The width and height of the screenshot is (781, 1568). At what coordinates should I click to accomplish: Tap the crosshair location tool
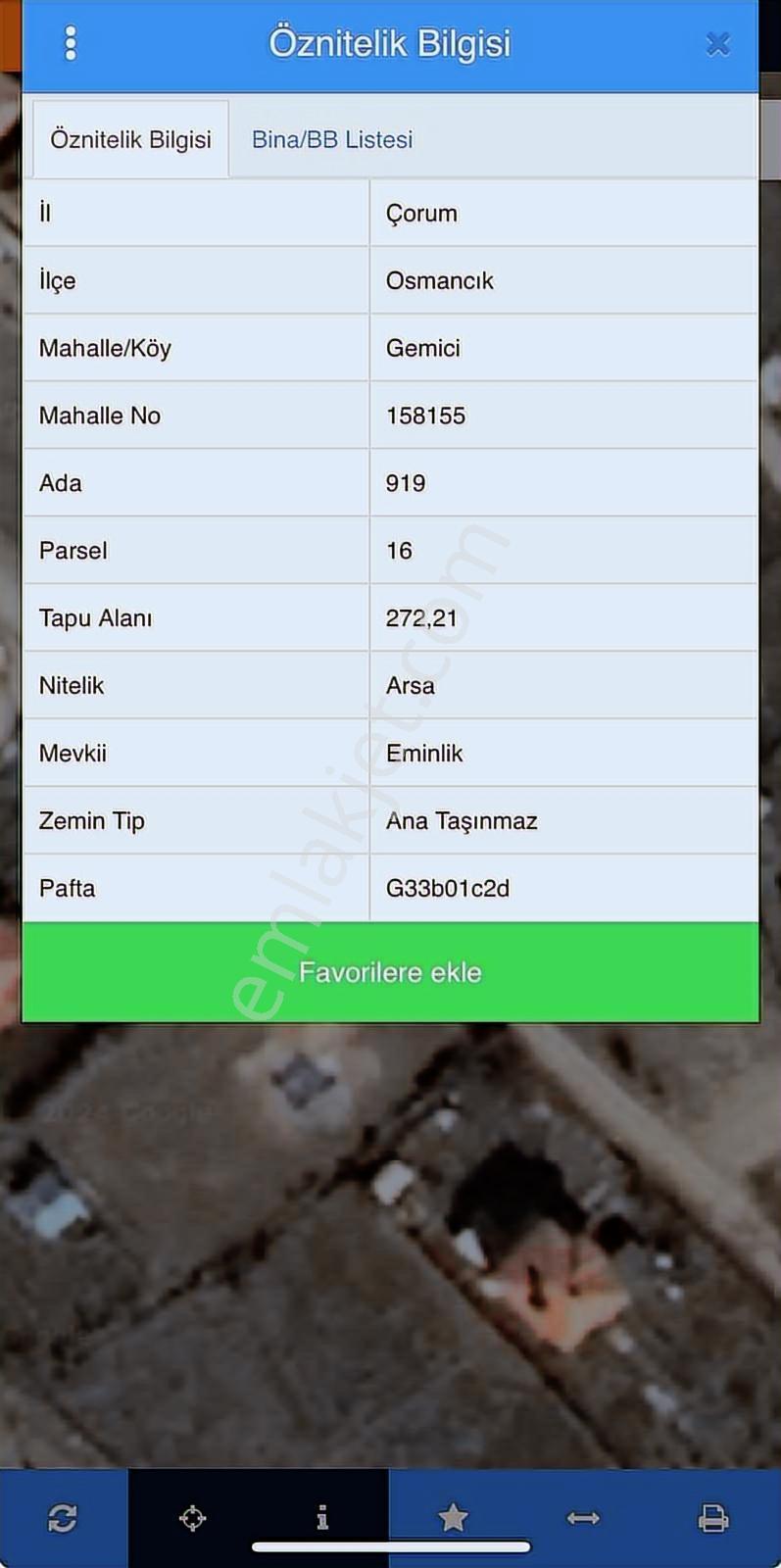(x=193, y=1518)
